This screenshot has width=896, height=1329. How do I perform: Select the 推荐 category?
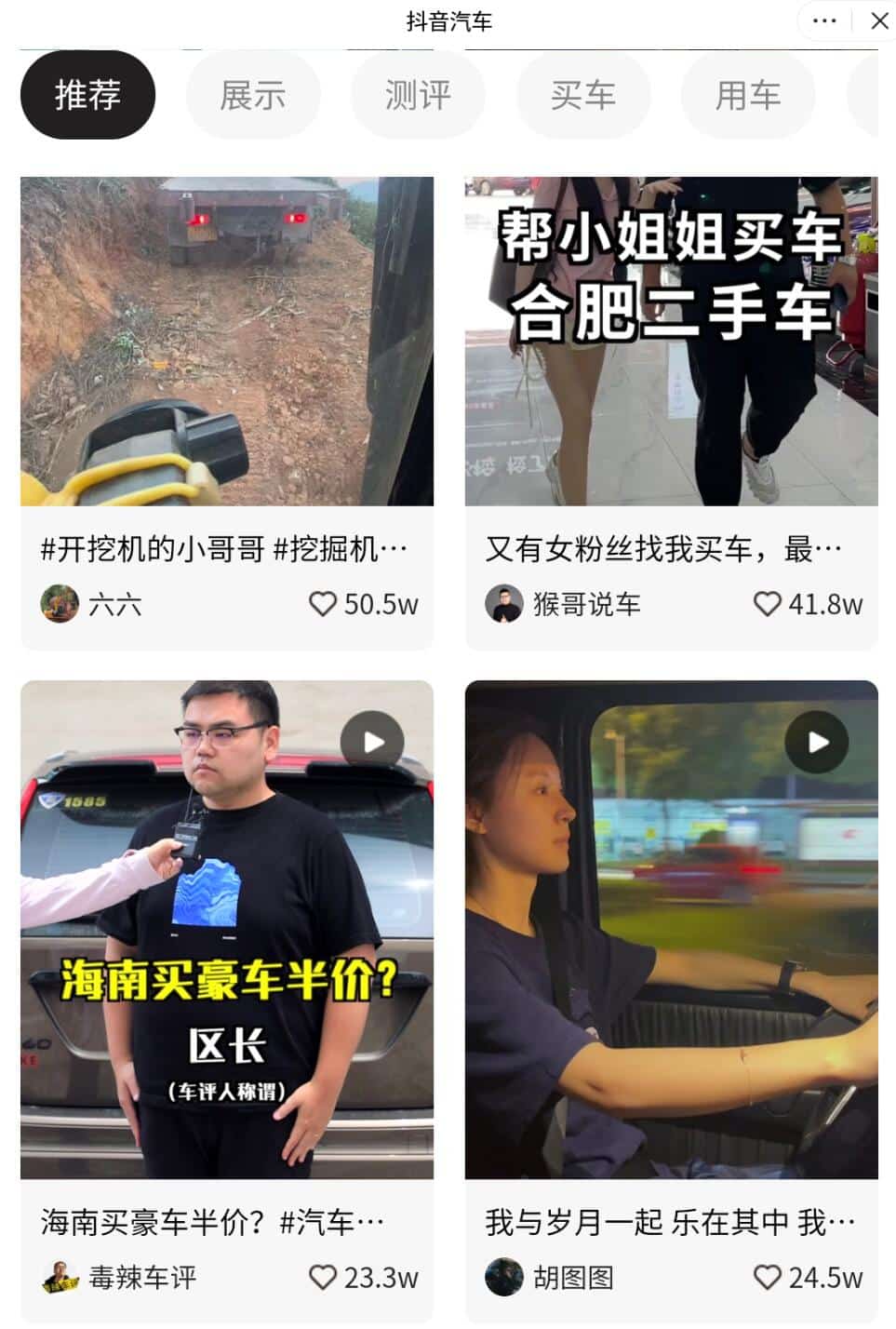[87, 94]
